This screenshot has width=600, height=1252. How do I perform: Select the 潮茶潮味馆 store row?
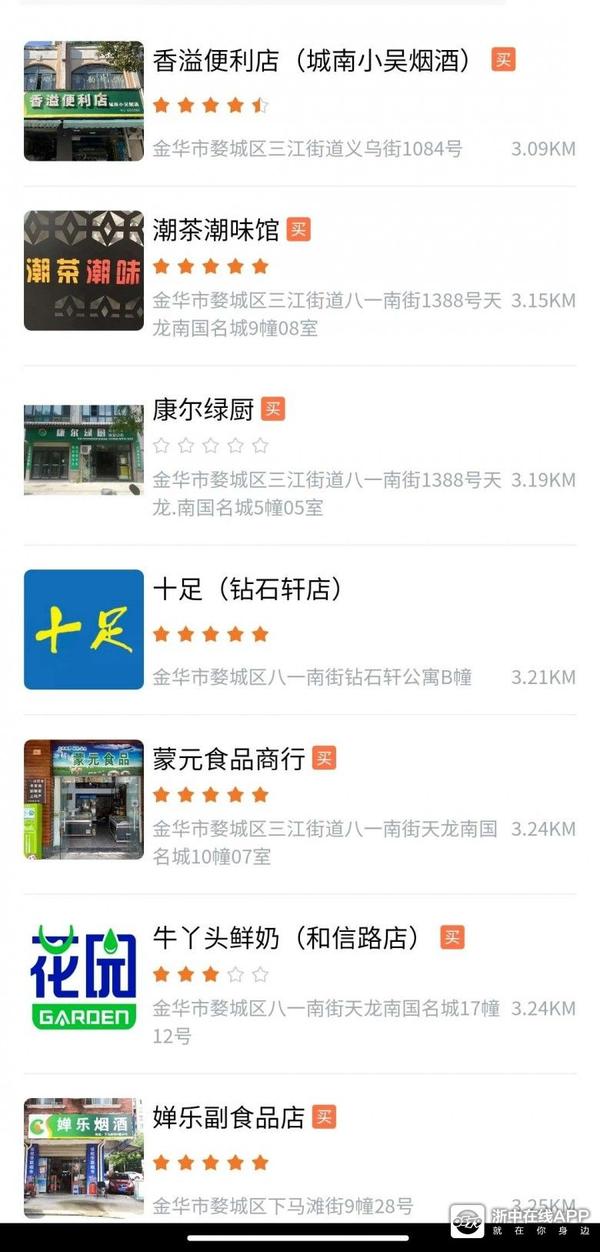point(216,231)
